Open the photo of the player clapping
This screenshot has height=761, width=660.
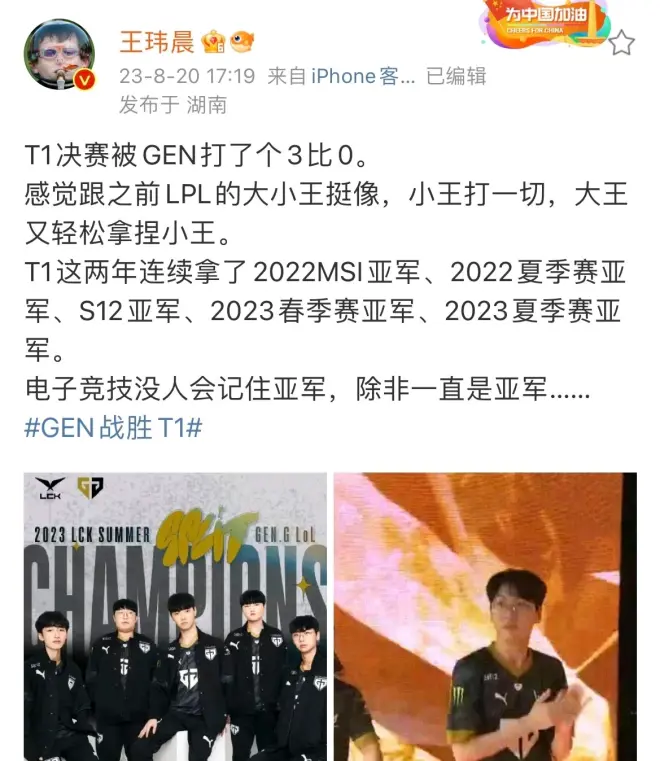click(x=485, y=616)
